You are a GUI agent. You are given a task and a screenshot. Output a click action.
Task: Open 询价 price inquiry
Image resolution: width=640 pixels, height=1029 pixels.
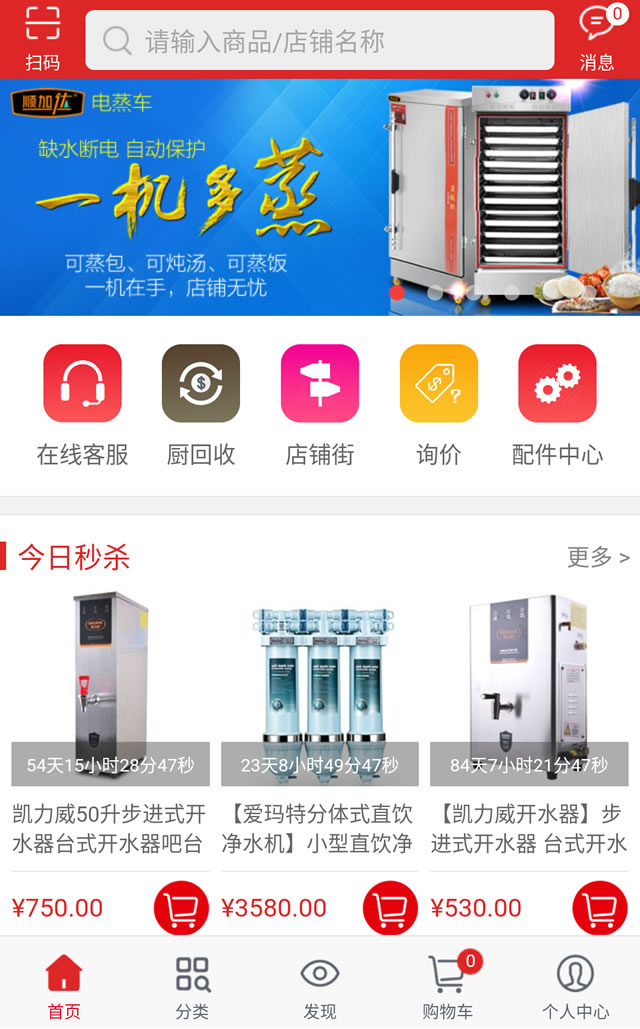pos(438,406)
